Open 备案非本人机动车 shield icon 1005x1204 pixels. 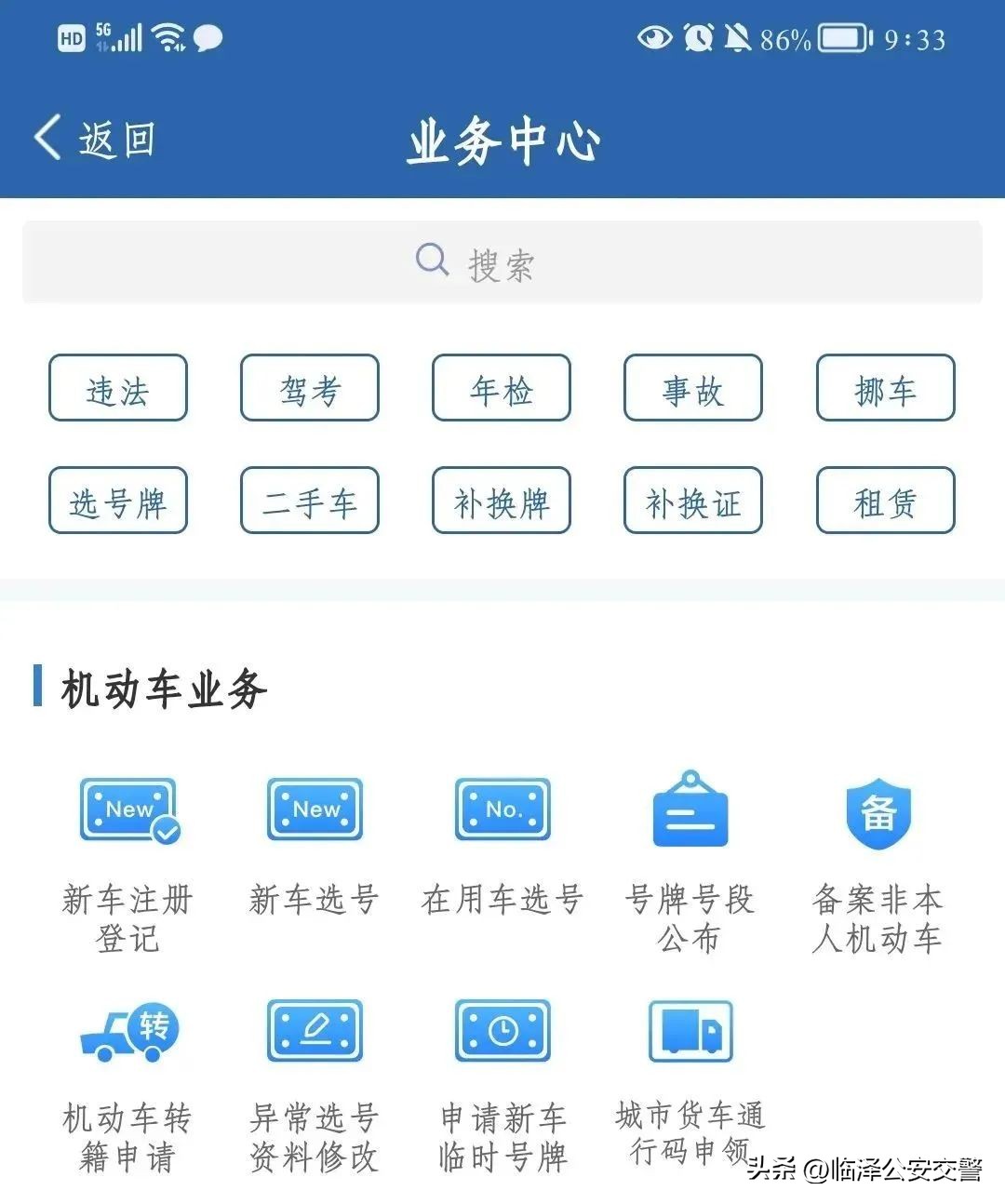(876, 809)
